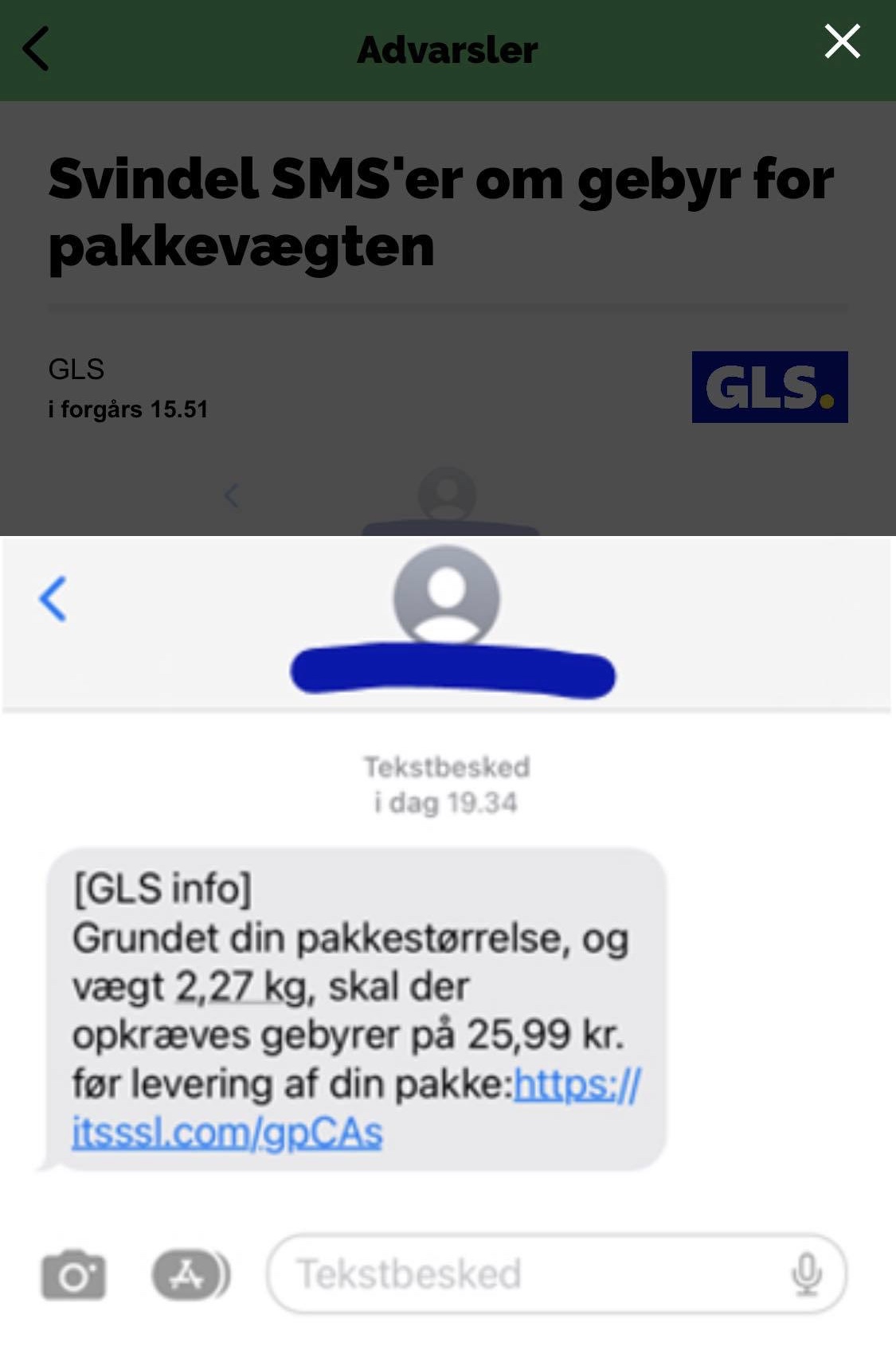This screenshot has width=896, height=1354.
Task: Close the Advarsler warning view
Action: (x=842, y=41)
